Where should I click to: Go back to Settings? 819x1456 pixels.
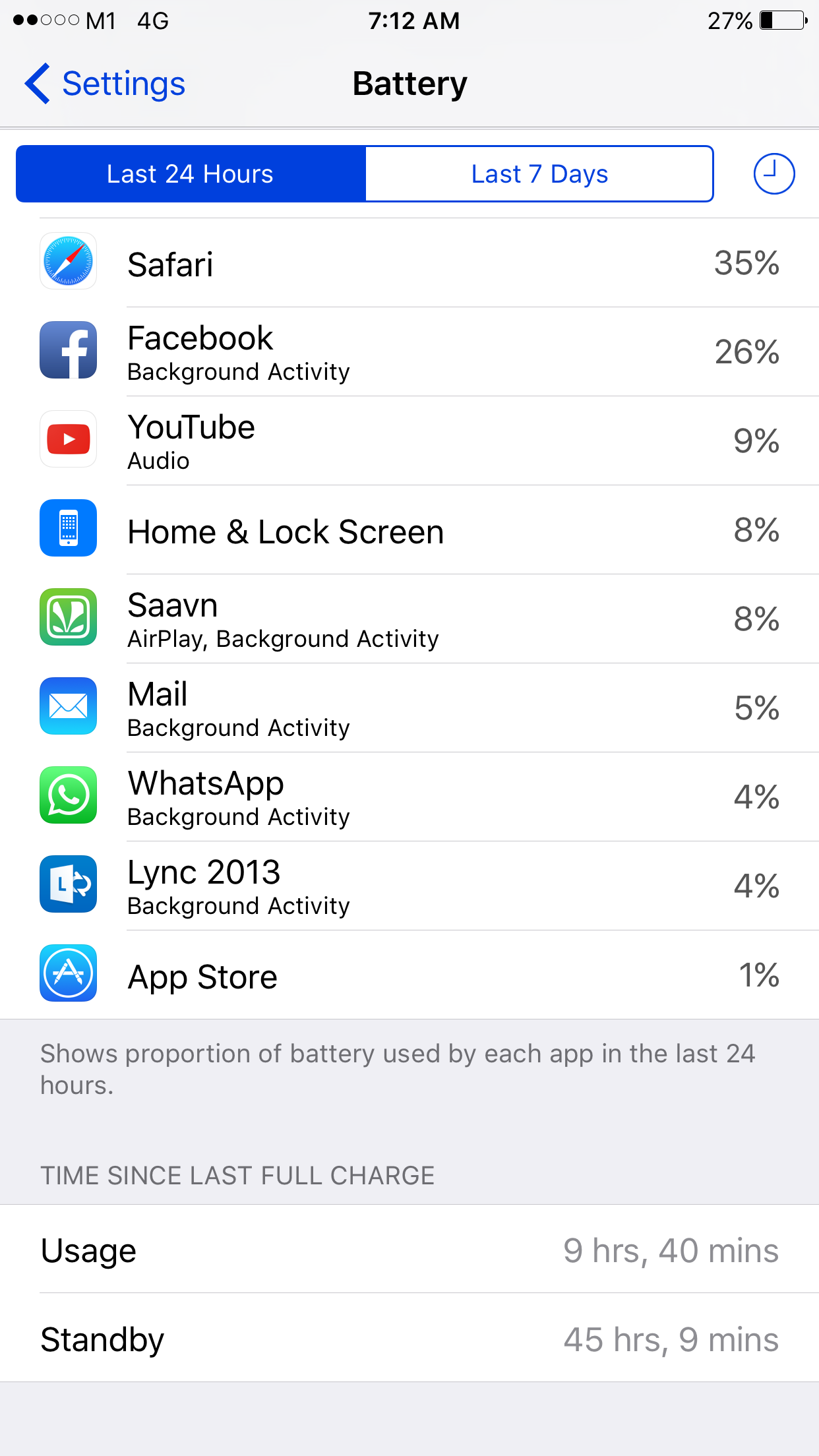pos(106,84)
